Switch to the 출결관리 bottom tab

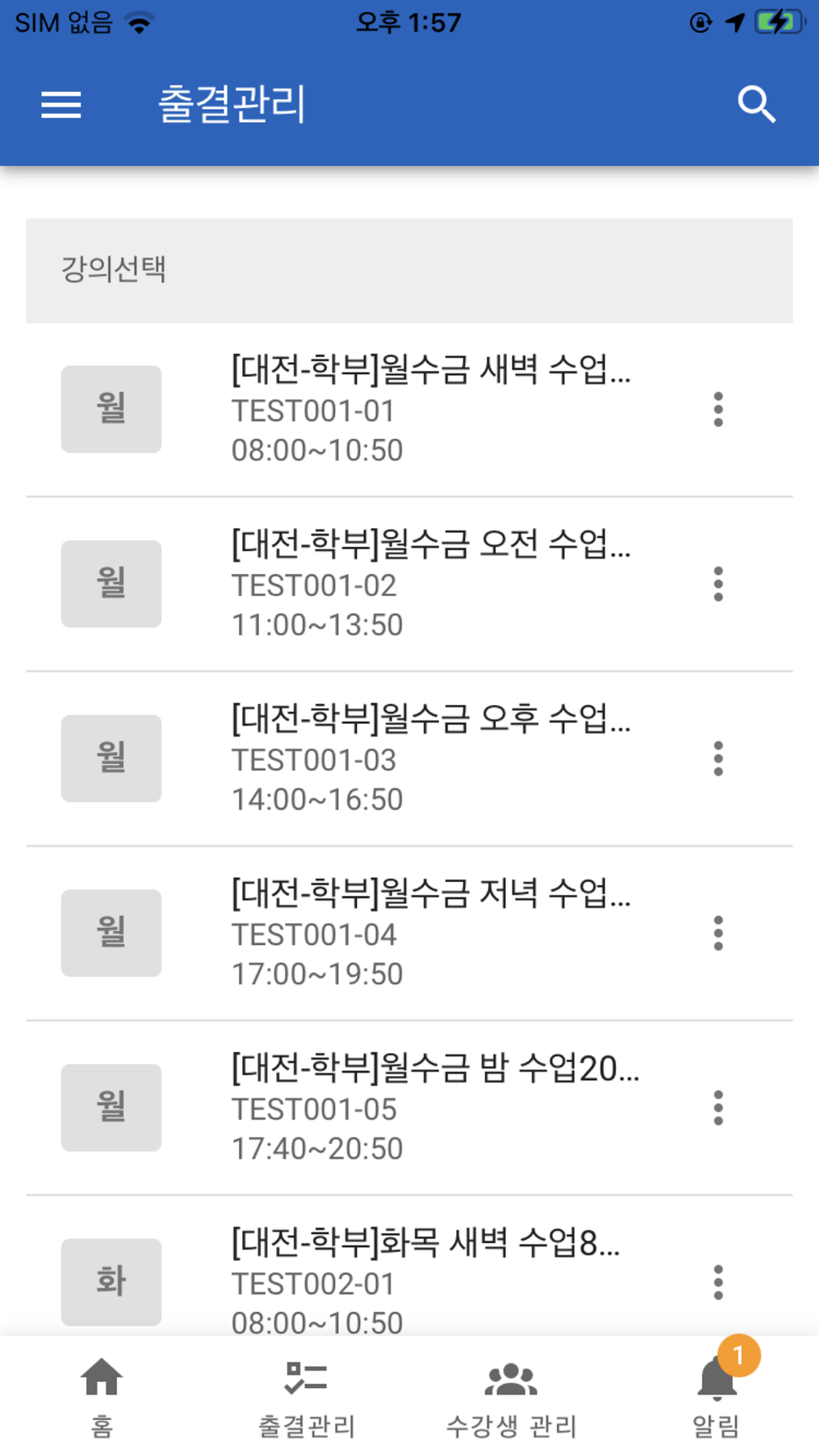(307, 1397)
